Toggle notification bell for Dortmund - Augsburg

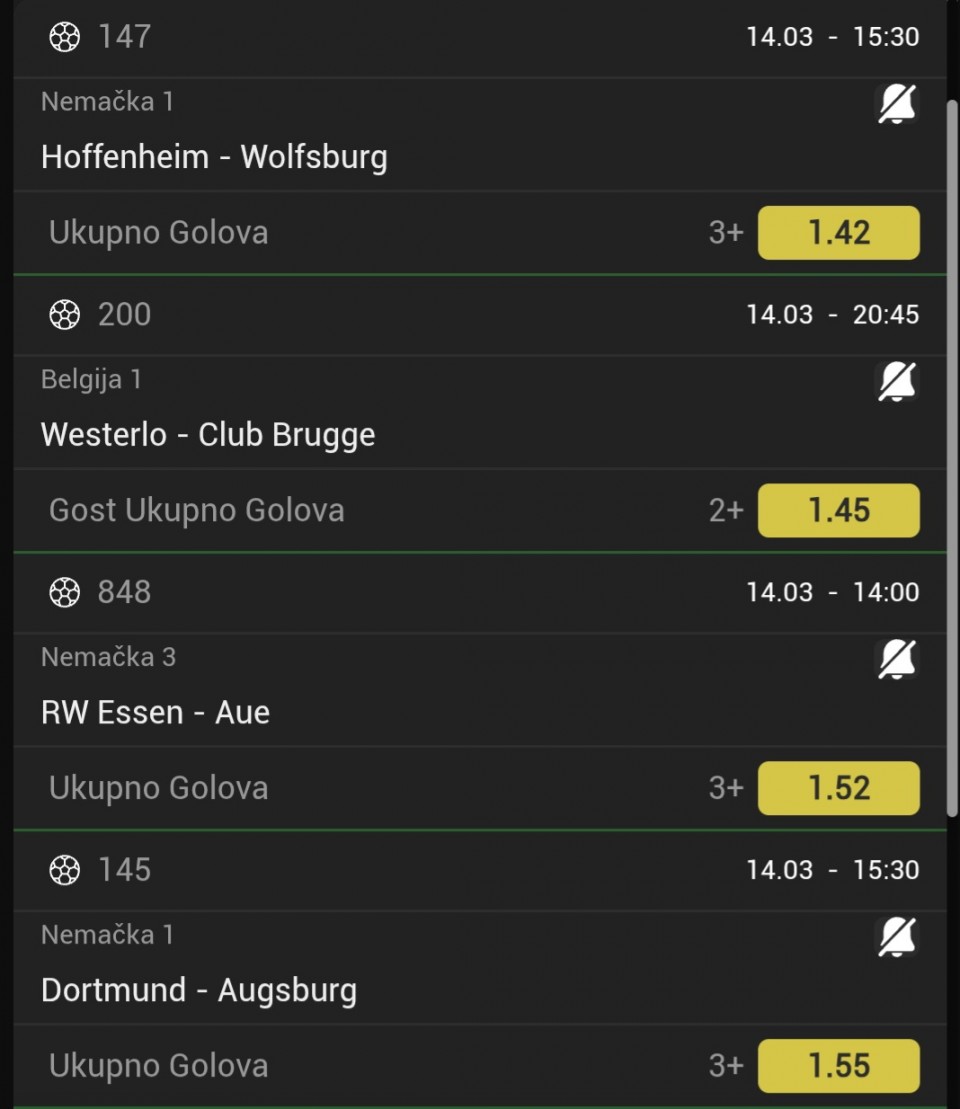tap(896, 937)
